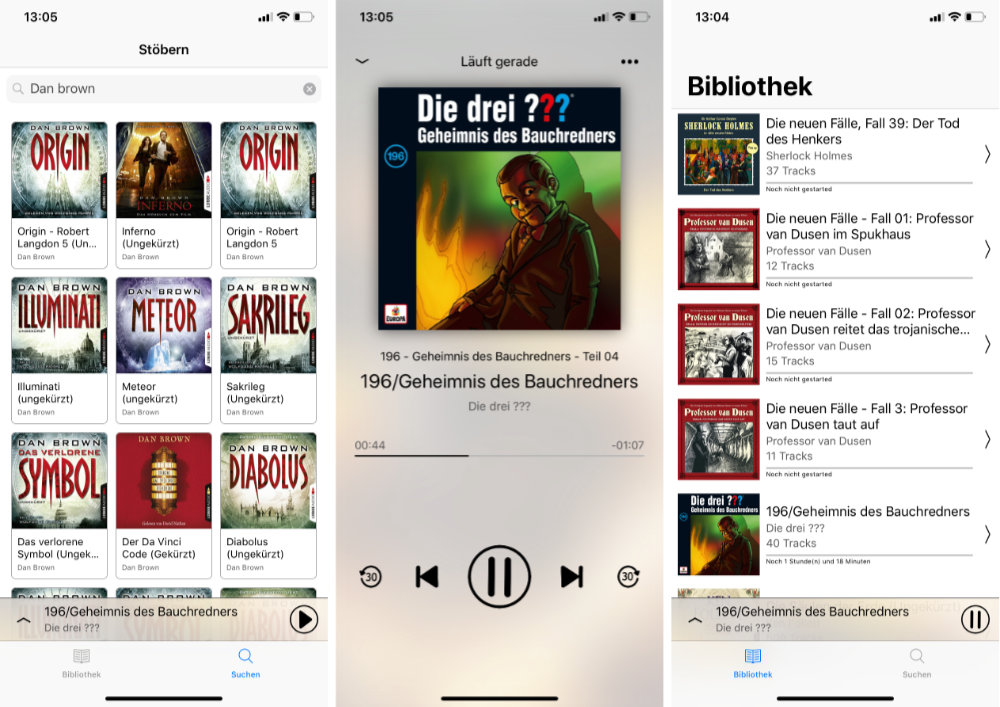Screen dimensions: 1000x707
Task: Jump forward 30 seconds
Action: [628, 577]
